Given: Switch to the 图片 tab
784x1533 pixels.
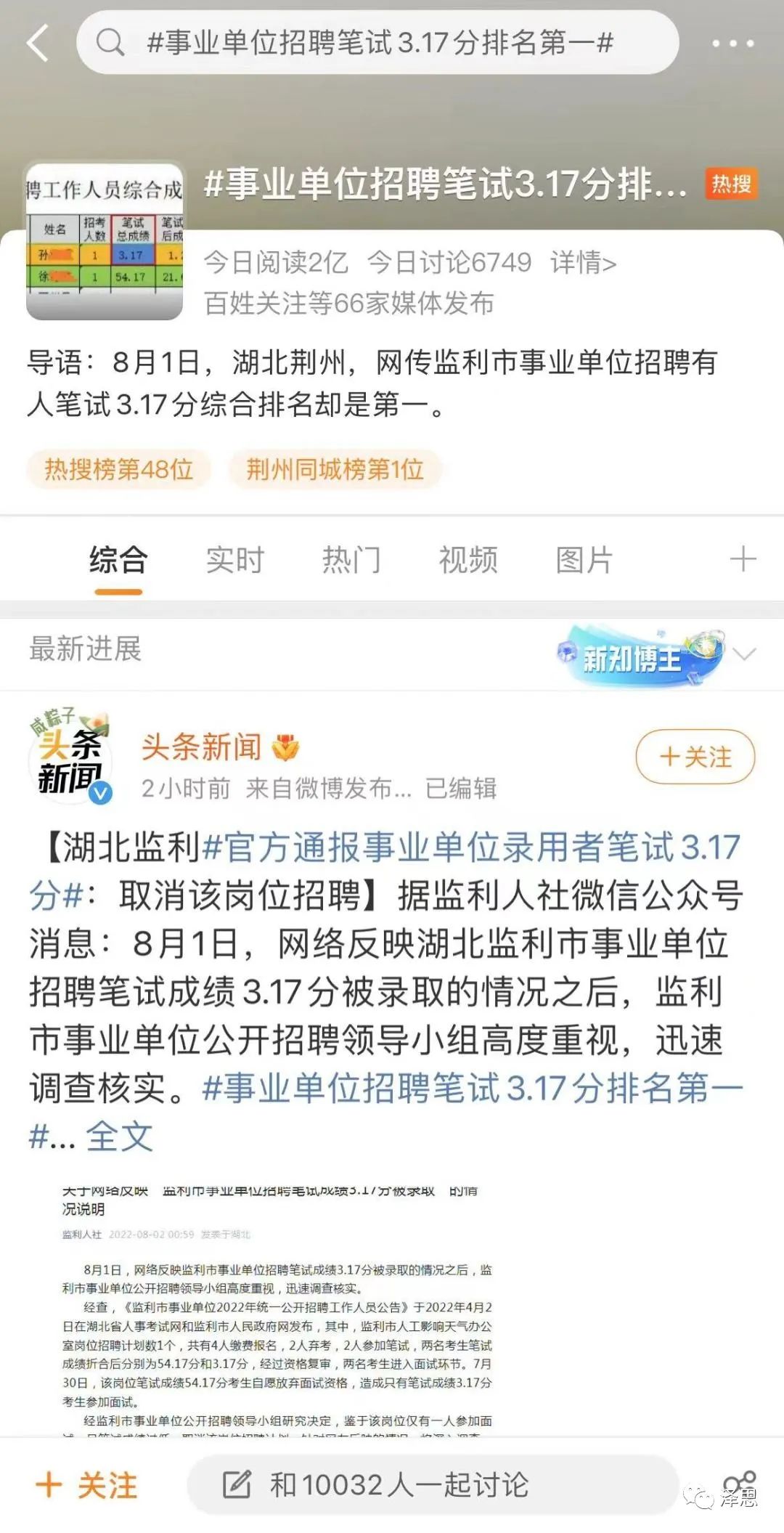Looking at the screenshot, I should tap(584, 560).
